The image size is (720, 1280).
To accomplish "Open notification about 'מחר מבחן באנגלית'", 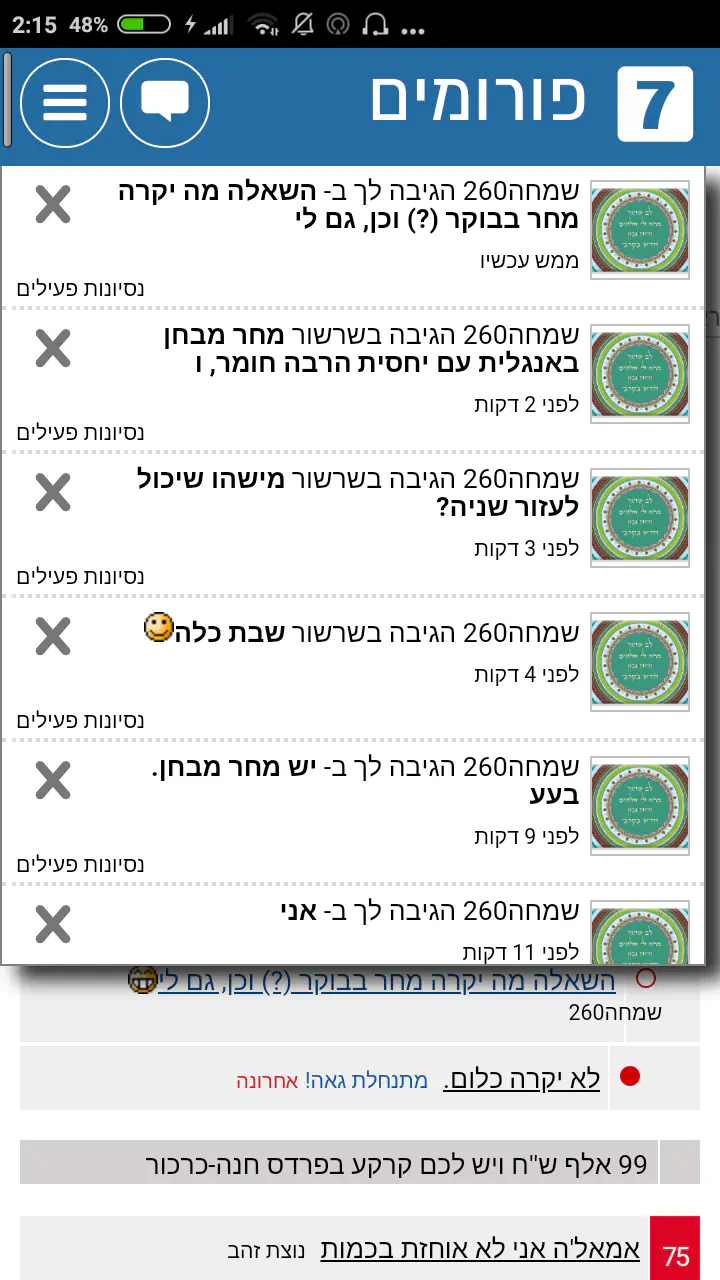I will (380, 350).
